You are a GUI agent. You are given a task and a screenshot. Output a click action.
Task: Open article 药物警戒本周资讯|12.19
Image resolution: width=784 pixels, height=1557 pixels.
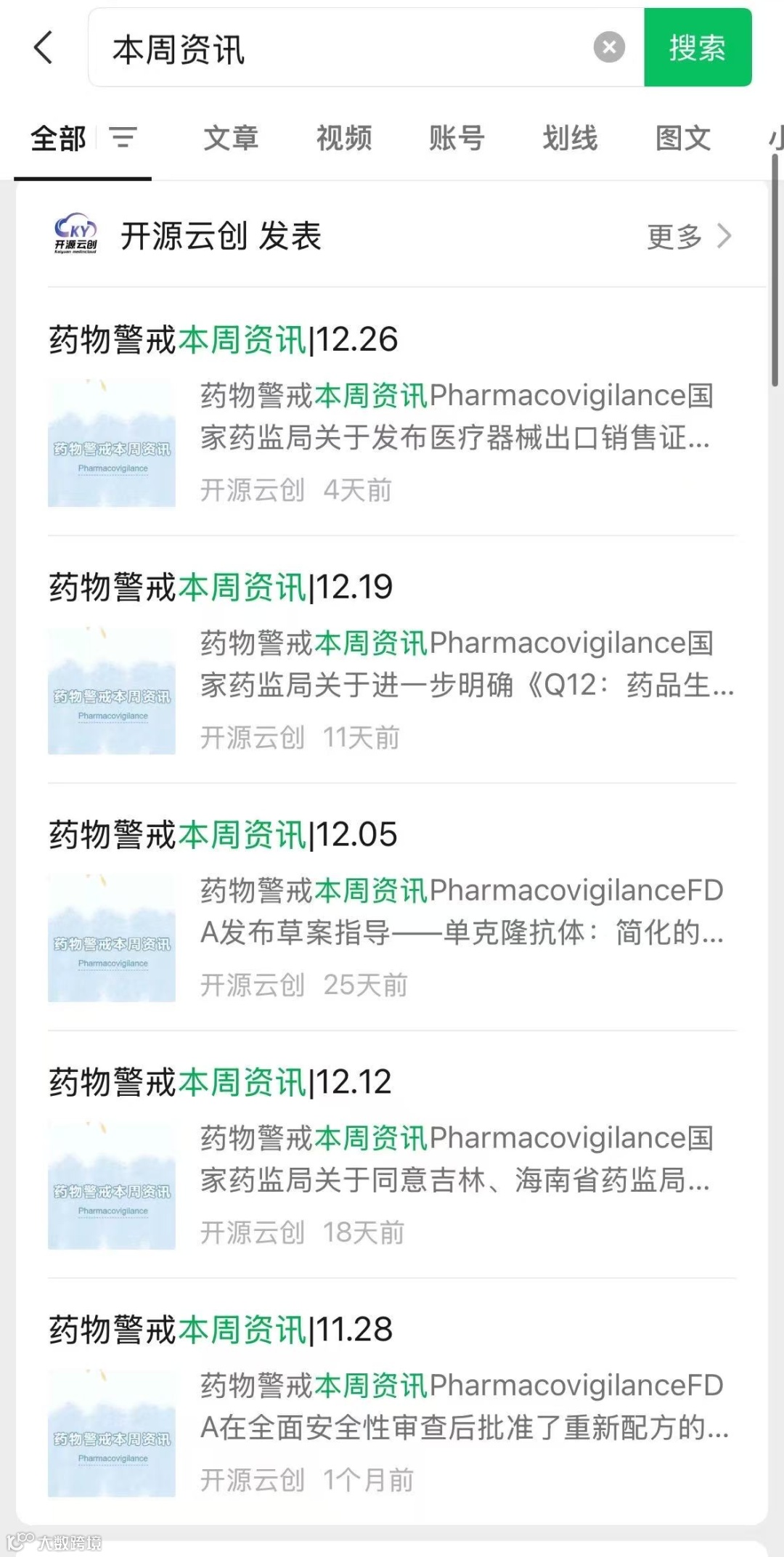pos(221,588)
